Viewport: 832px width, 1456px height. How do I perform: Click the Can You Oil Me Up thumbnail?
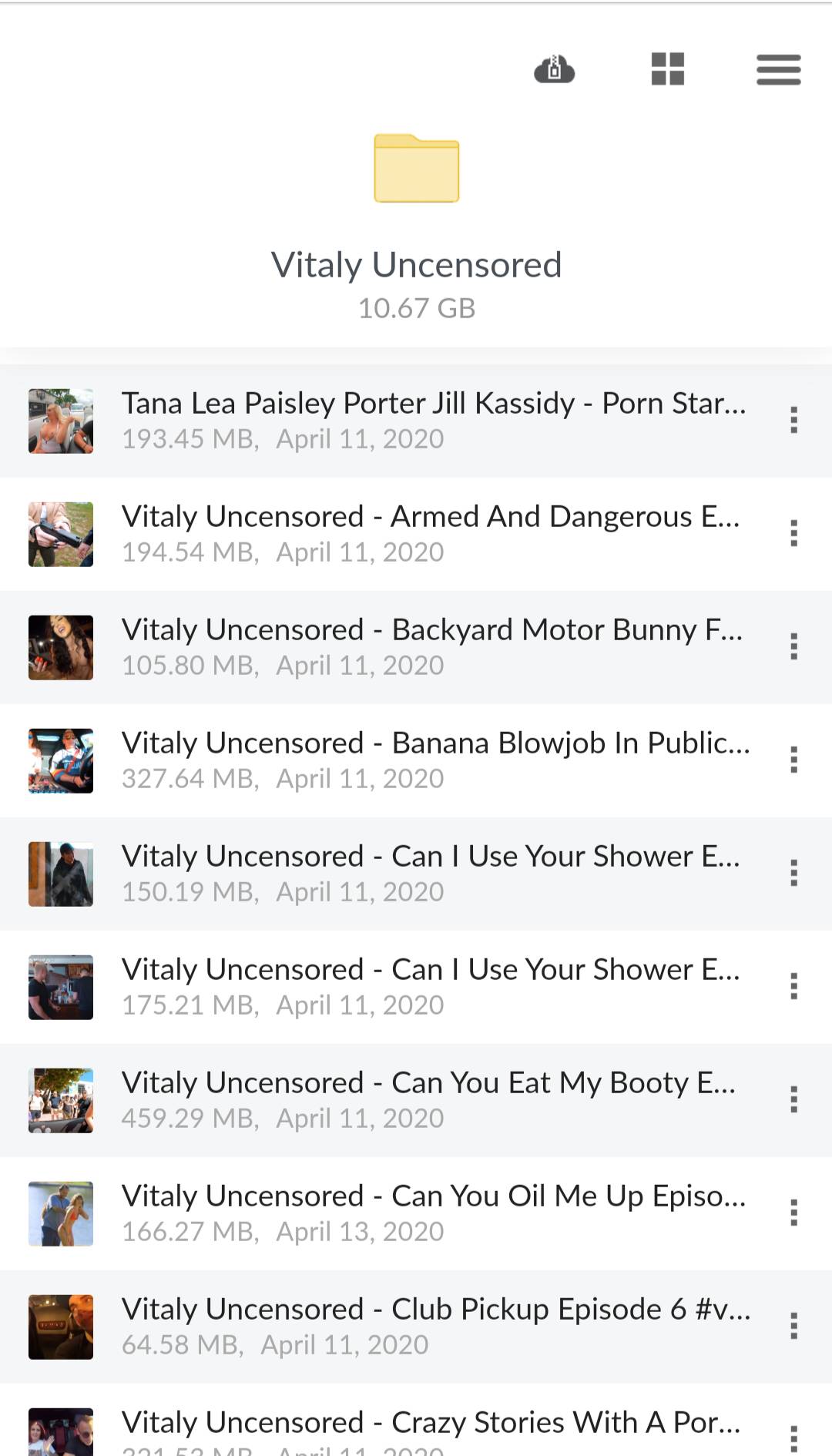point(60,1213)
